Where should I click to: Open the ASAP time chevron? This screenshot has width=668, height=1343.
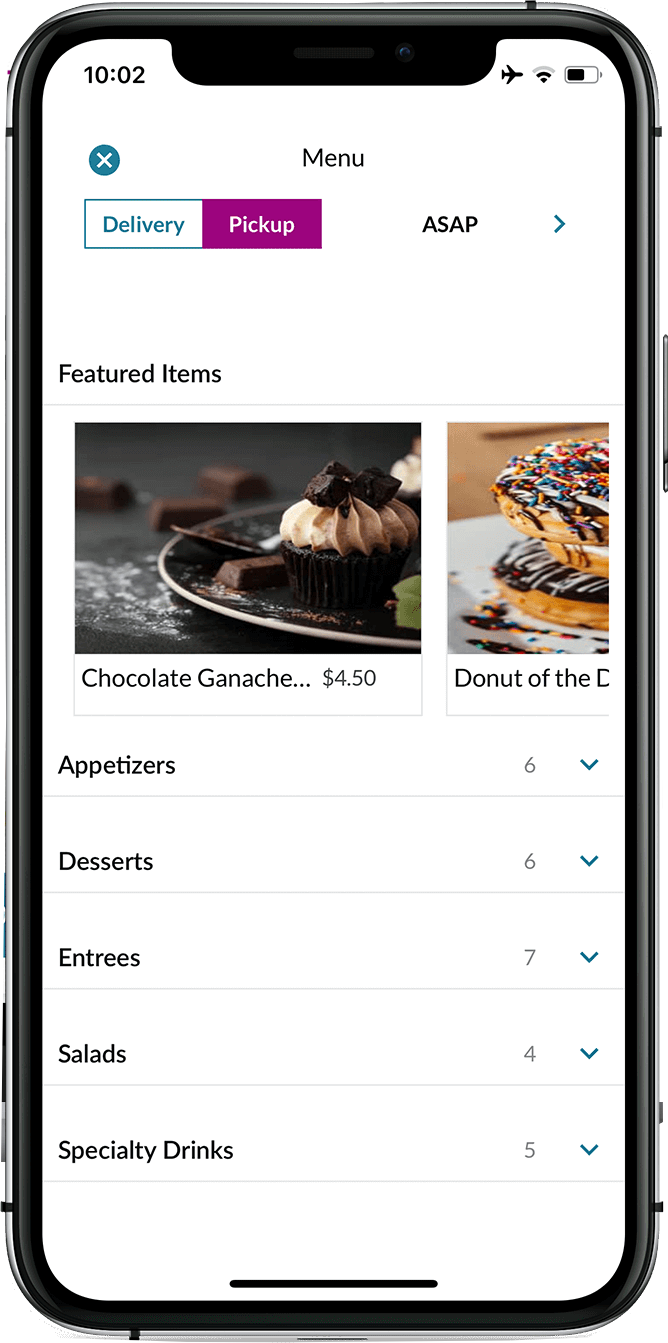[x=559, y=224]
